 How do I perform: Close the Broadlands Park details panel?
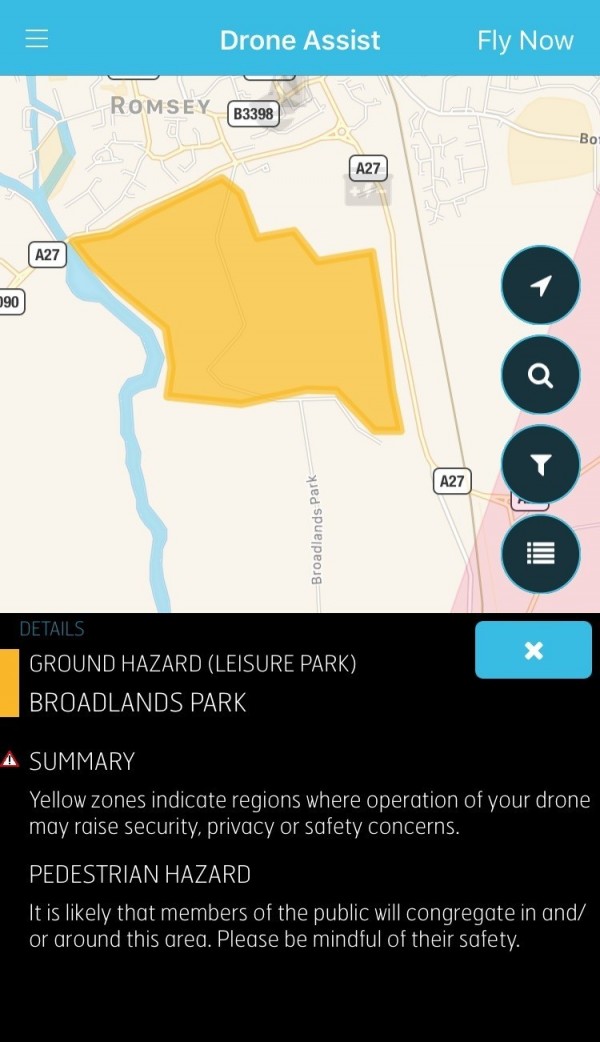[533, 650]
